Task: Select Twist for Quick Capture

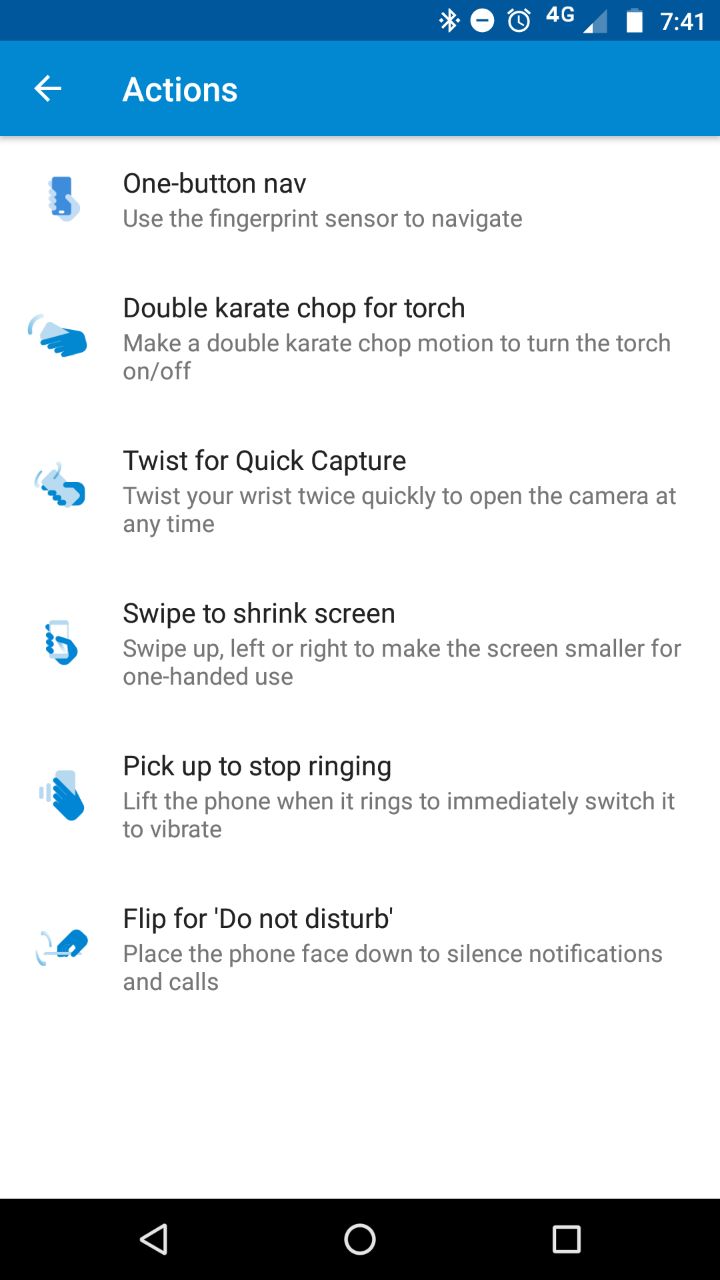Action: [360, 491]
